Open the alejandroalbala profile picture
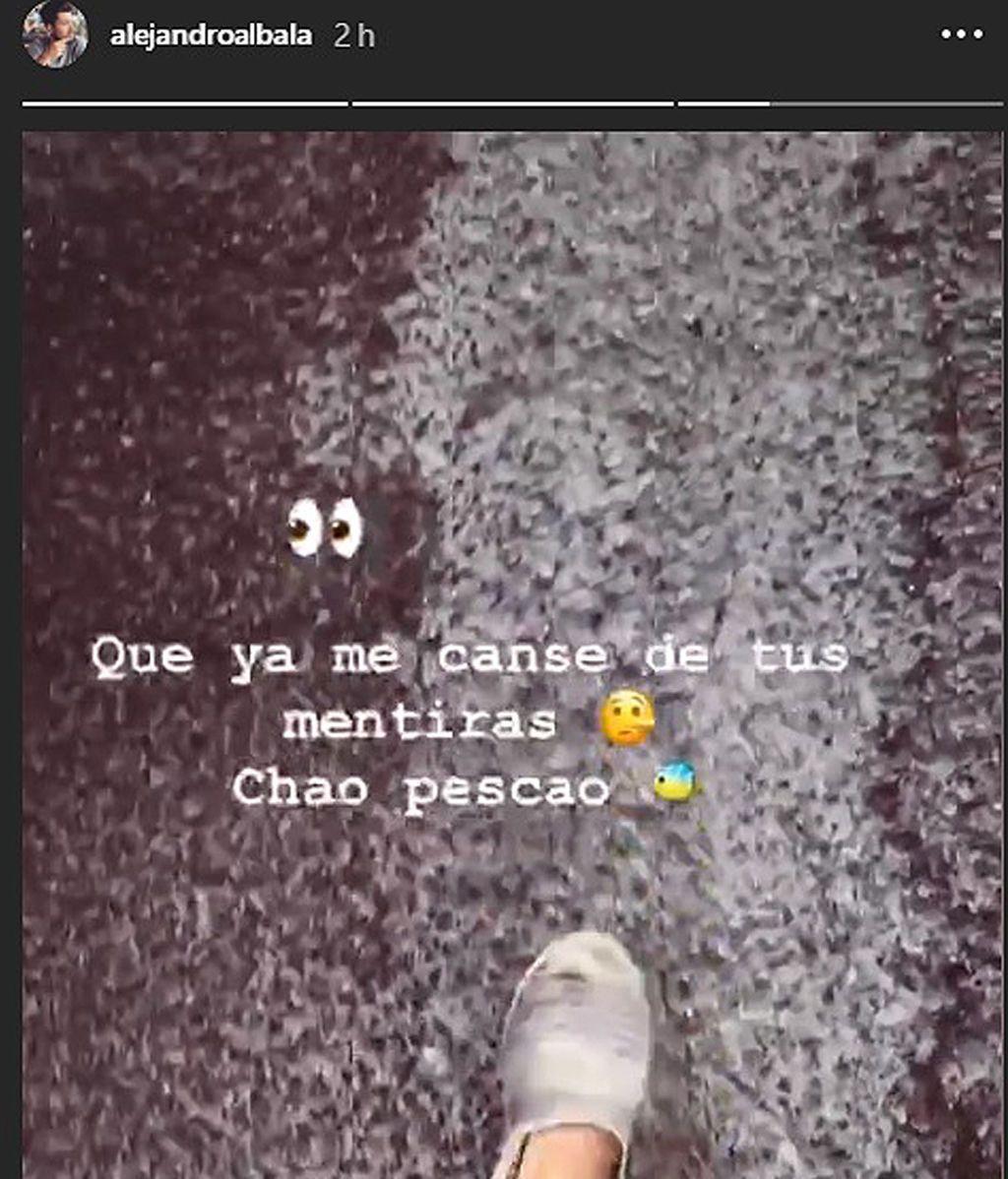Image resolution: width=1008 pixels, height=1179 pixels. tap(55, 34)
